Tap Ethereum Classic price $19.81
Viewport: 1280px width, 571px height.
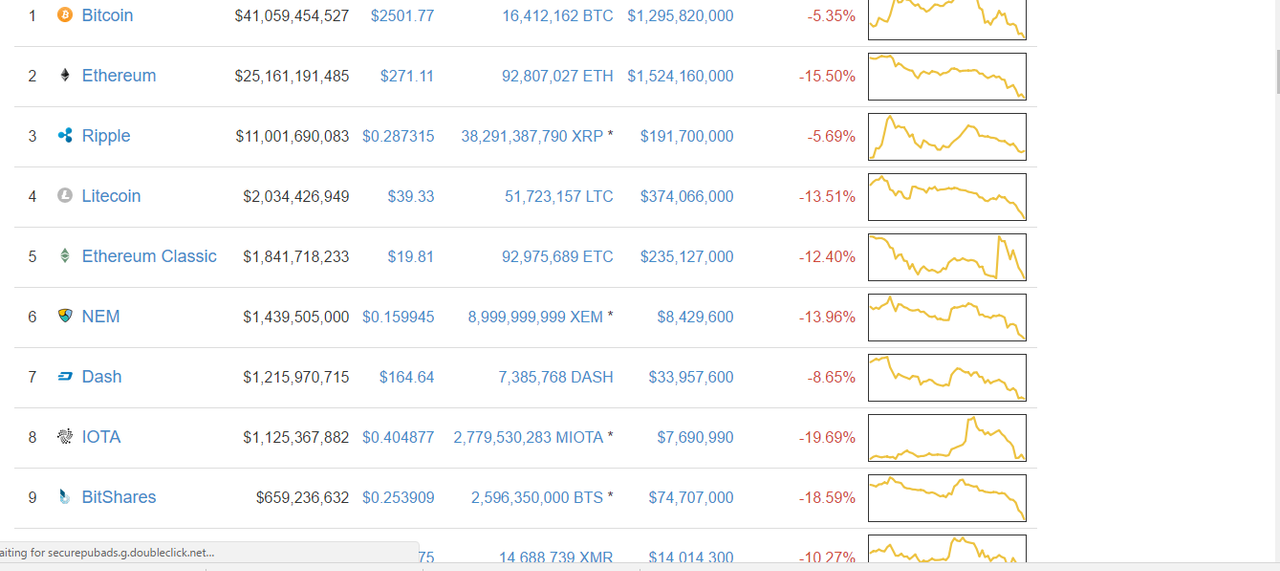(x=411, y=257)
